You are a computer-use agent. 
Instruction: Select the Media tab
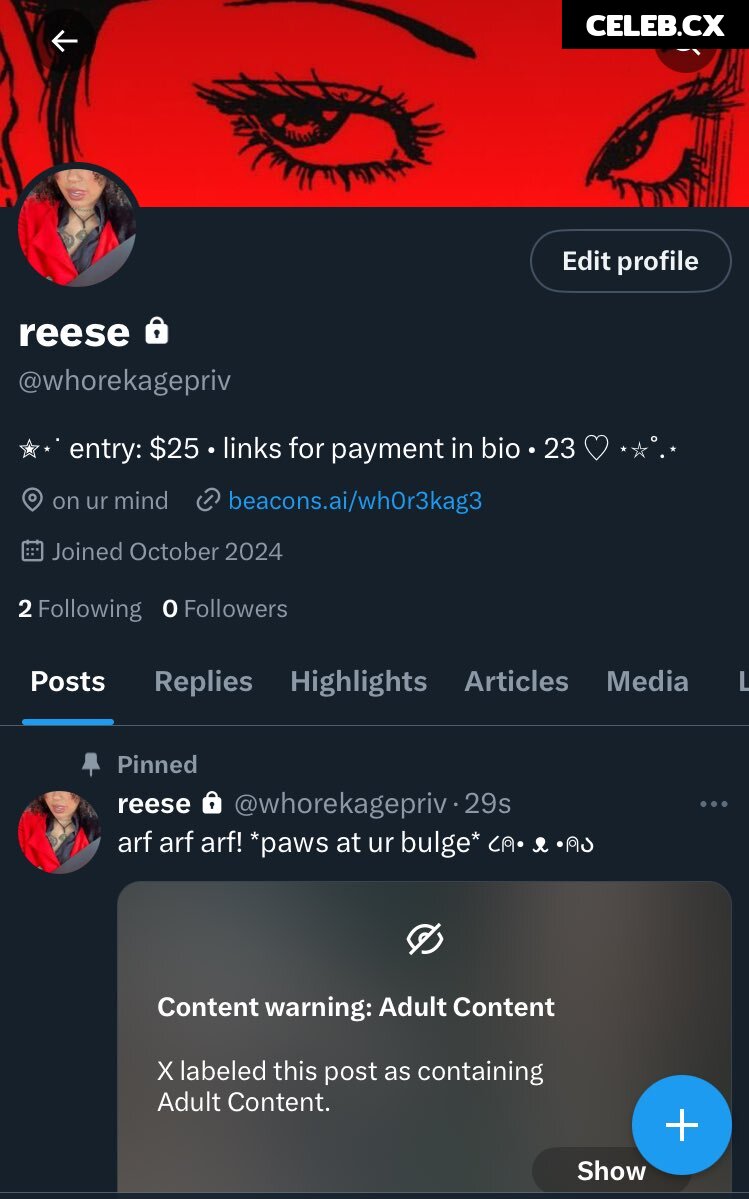[647, 682]
